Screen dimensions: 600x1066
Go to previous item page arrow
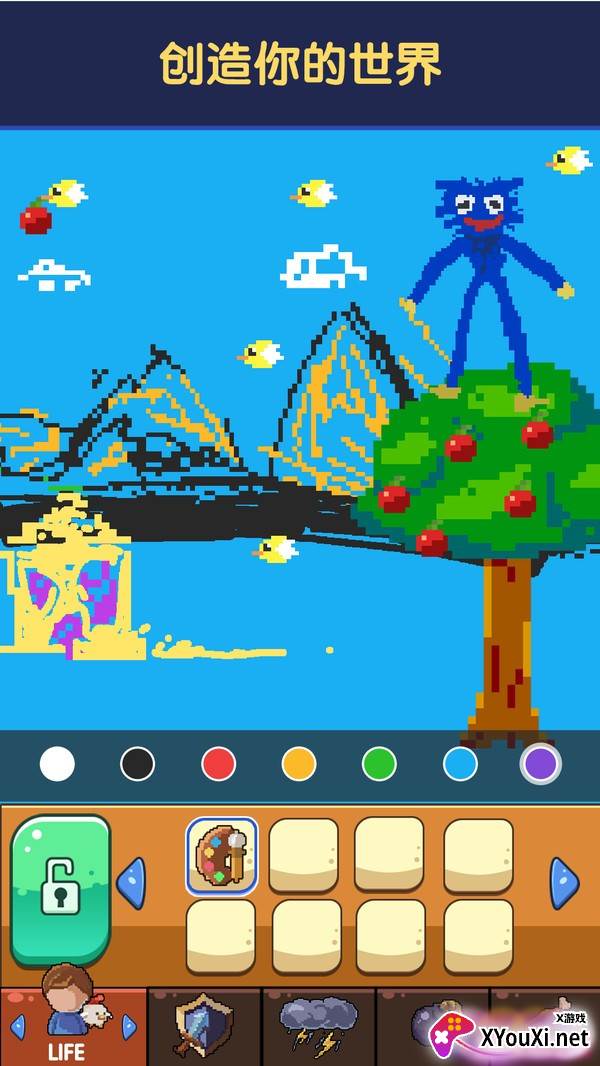131,883
